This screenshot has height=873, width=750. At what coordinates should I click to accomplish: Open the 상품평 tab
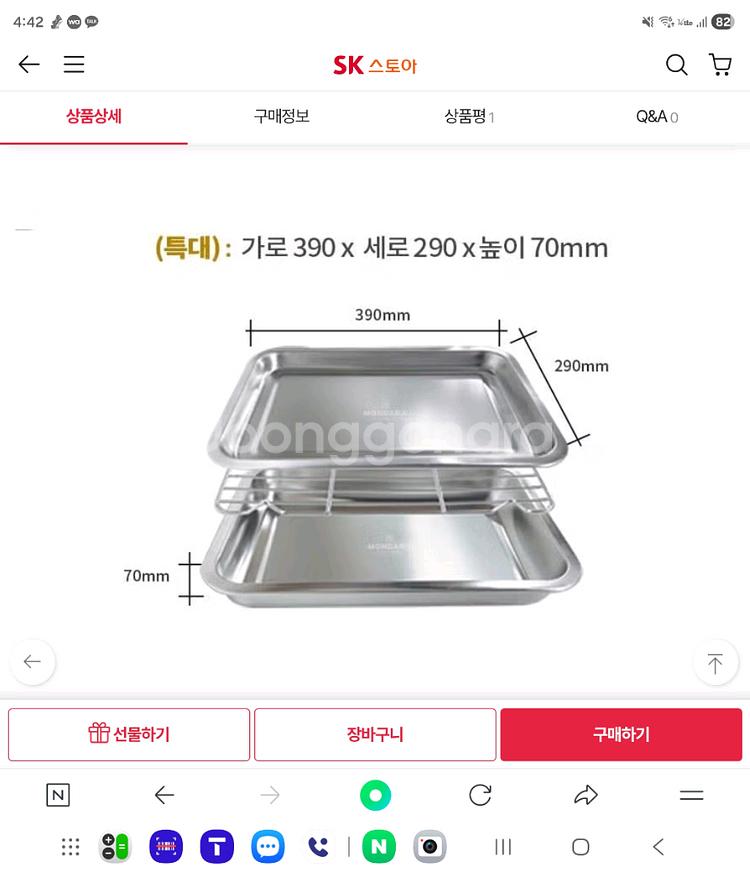(468, 116)
